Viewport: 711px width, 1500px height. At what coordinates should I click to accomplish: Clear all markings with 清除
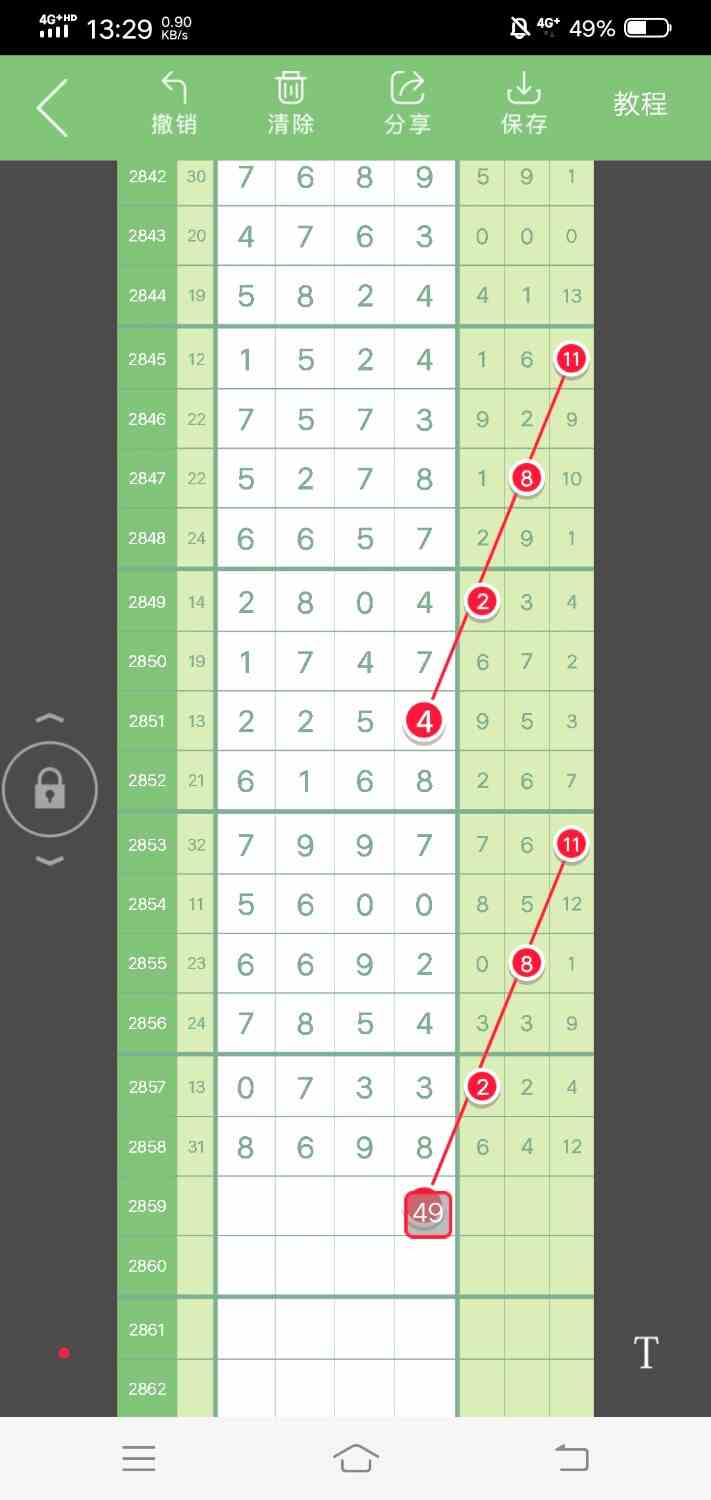point(290,104)
